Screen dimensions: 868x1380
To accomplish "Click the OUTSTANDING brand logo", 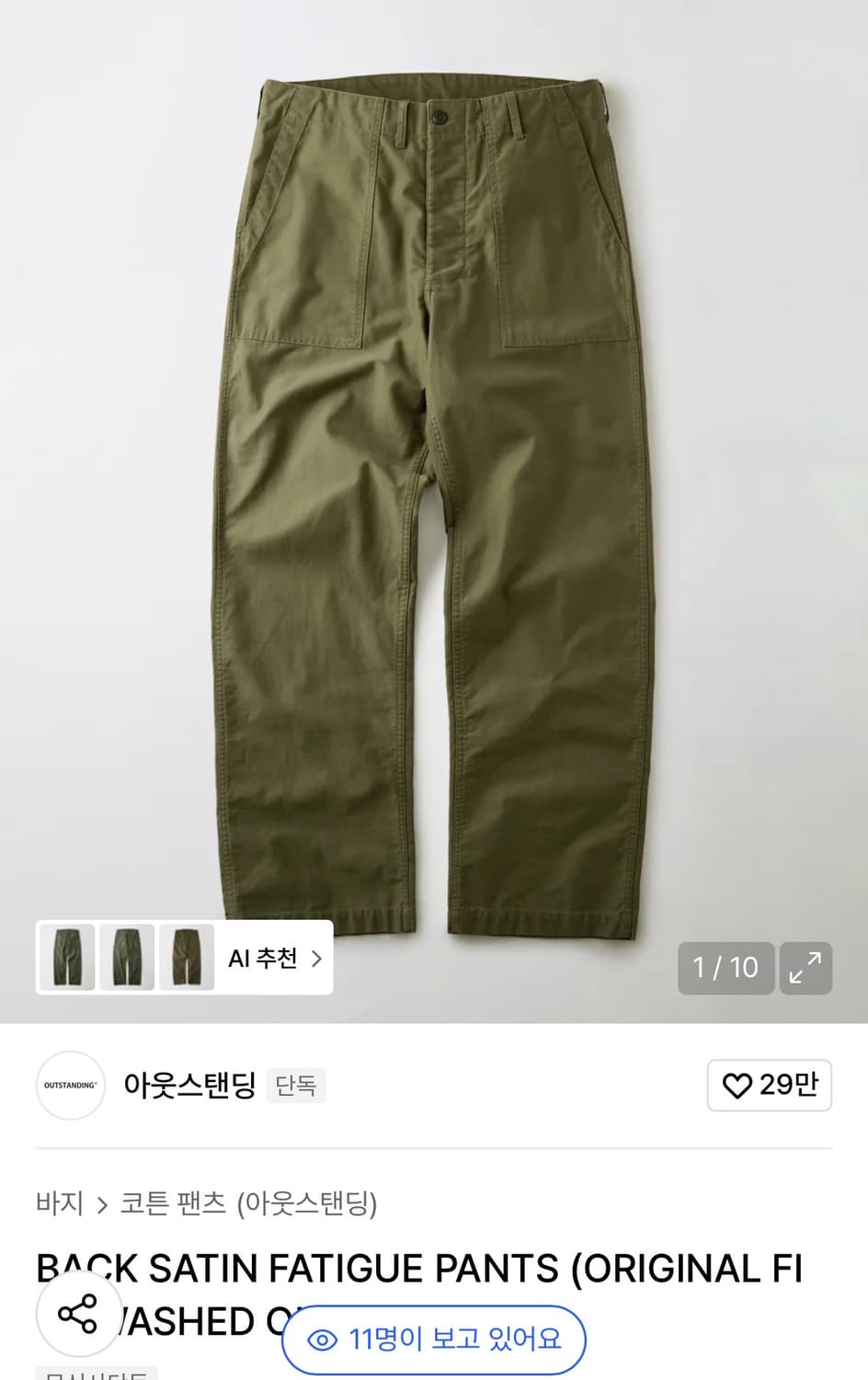I will pyautogui.click(x=71, y=1086).
